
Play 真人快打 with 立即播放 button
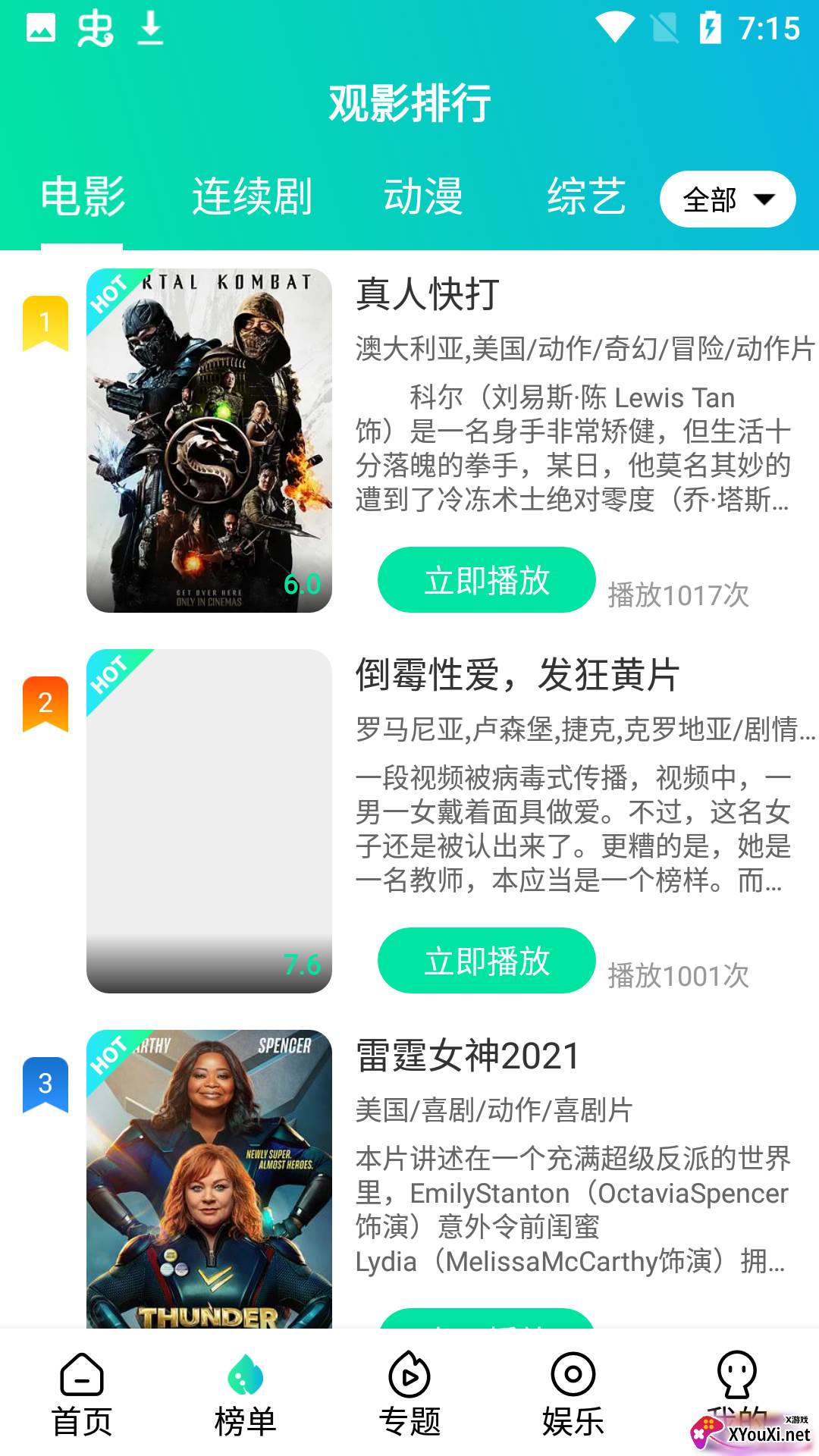pos(486,580)
